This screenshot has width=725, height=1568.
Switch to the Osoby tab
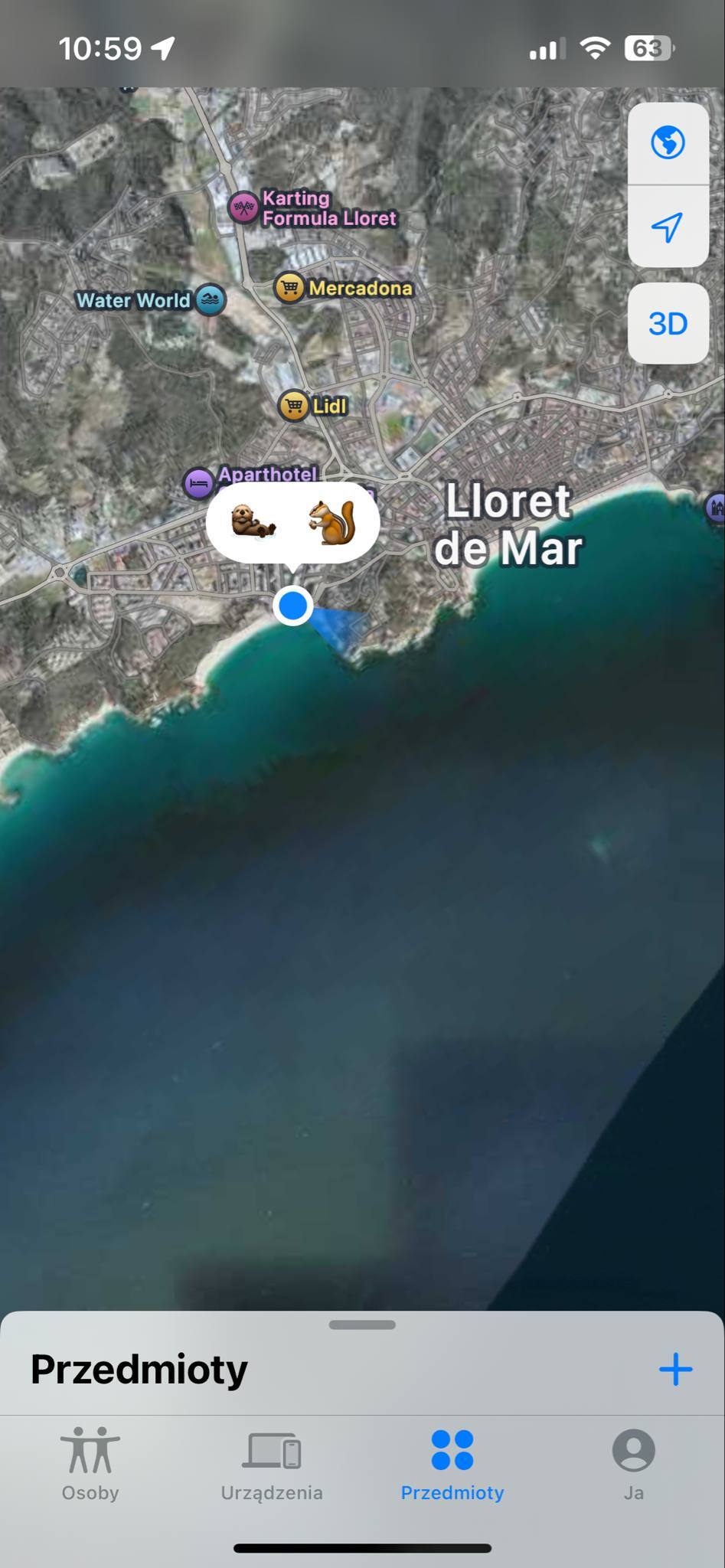click(x=90, y=1464)
